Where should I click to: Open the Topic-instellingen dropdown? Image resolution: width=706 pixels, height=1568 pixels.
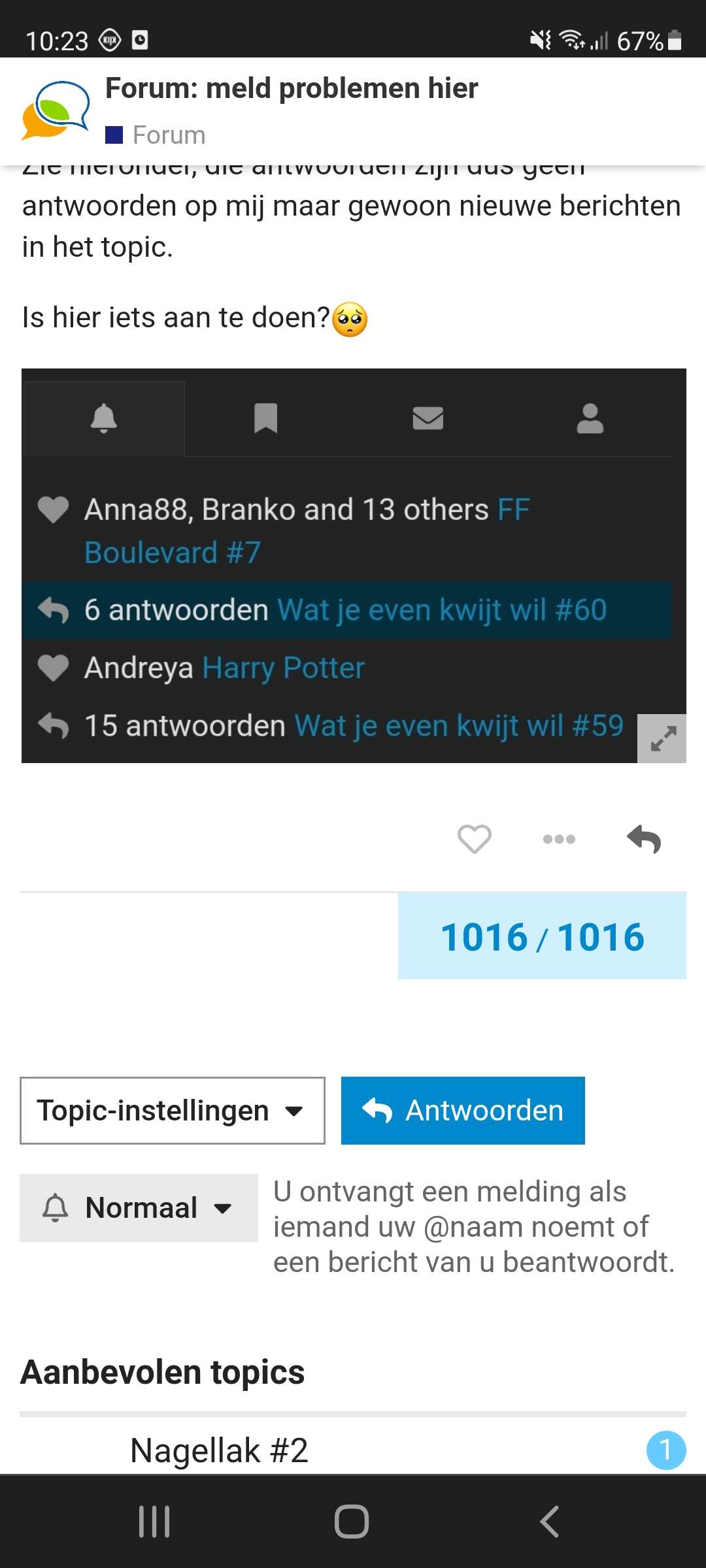click(173, 1111)
